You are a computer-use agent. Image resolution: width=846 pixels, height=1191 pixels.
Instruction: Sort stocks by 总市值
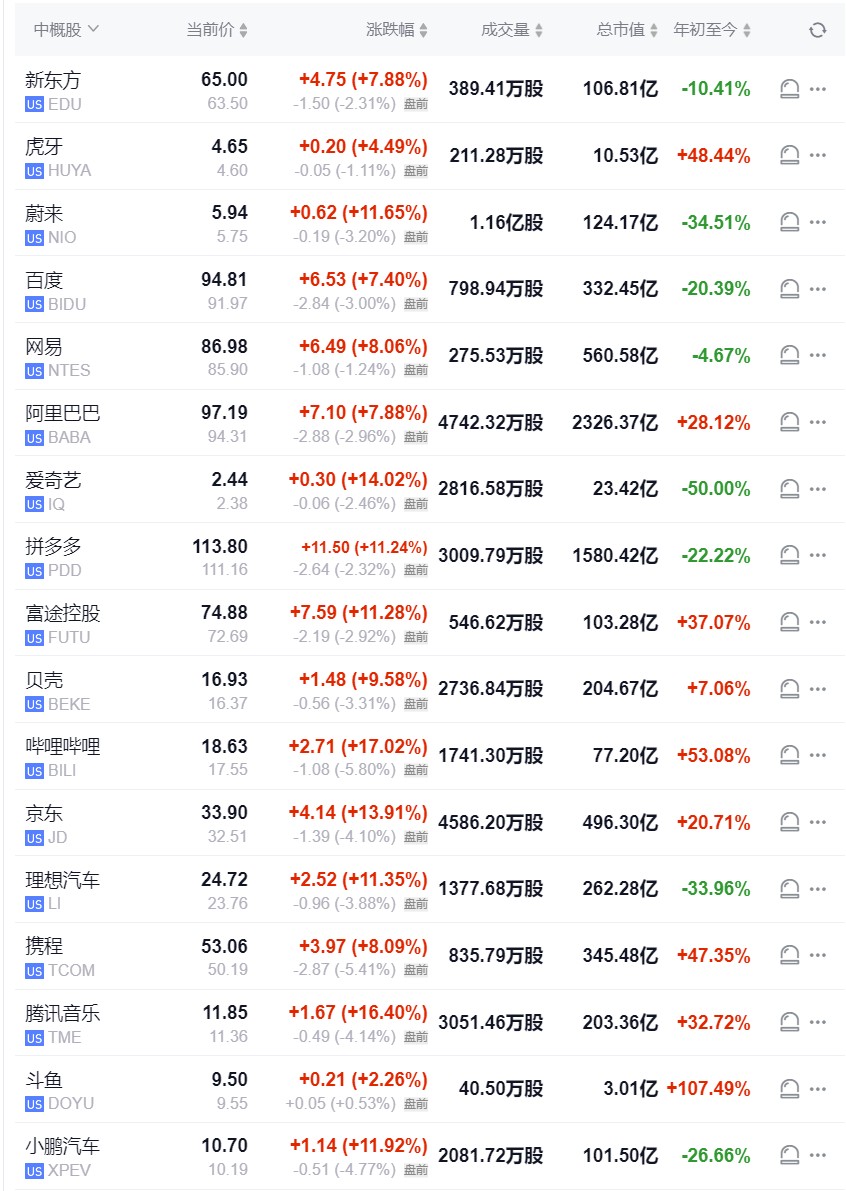[628, 30]
